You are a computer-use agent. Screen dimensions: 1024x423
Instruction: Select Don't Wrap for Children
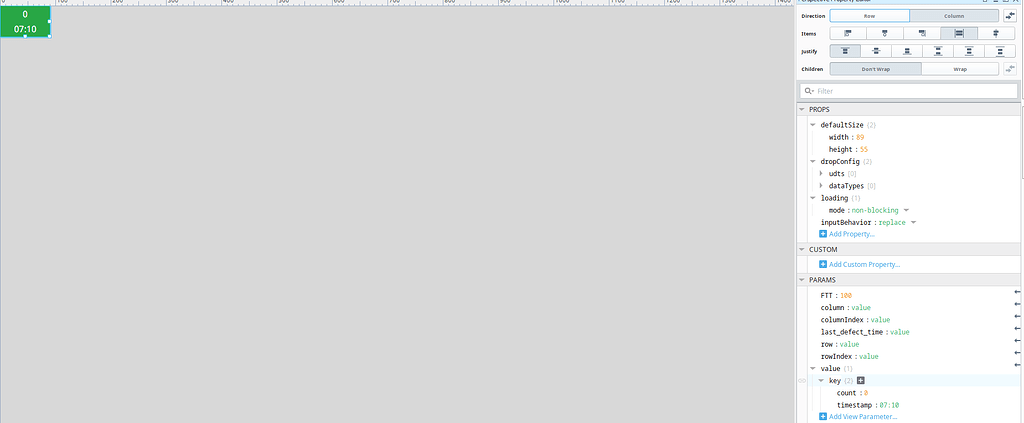[x=875, y=69]
